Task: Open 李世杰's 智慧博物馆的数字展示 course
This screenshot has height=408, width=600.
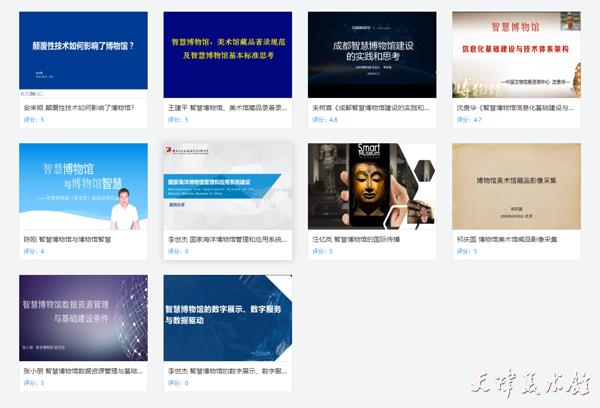Action: coord(228,318)
